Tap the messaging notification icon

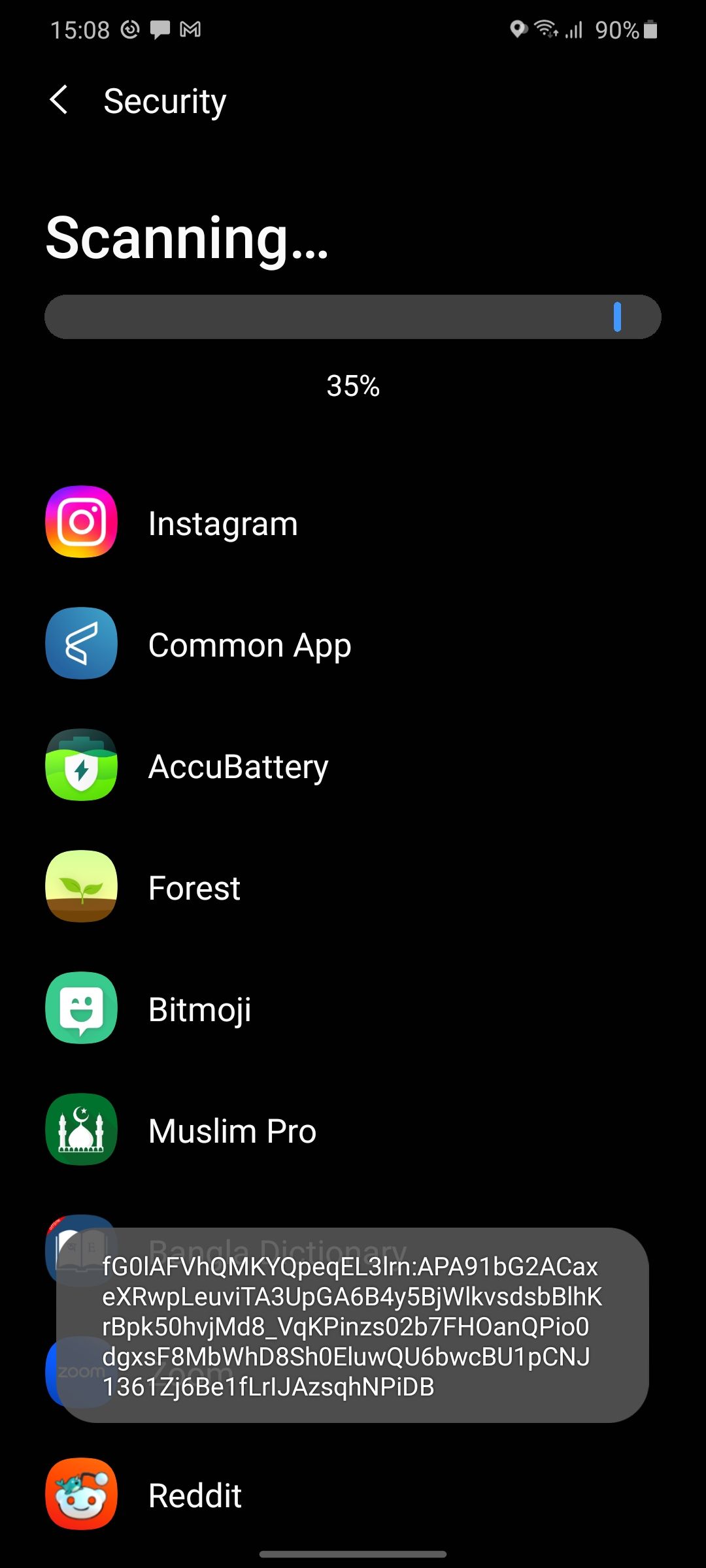[159, 29]
